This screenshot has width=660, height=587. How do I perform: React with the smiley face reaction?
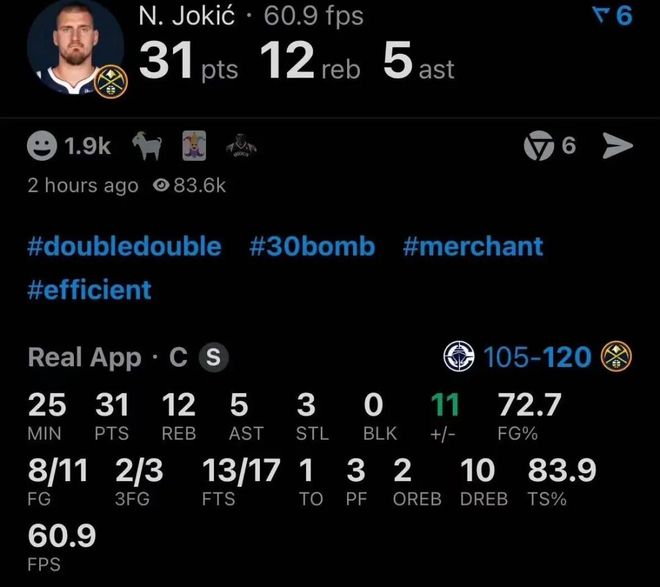pos(42,146)
